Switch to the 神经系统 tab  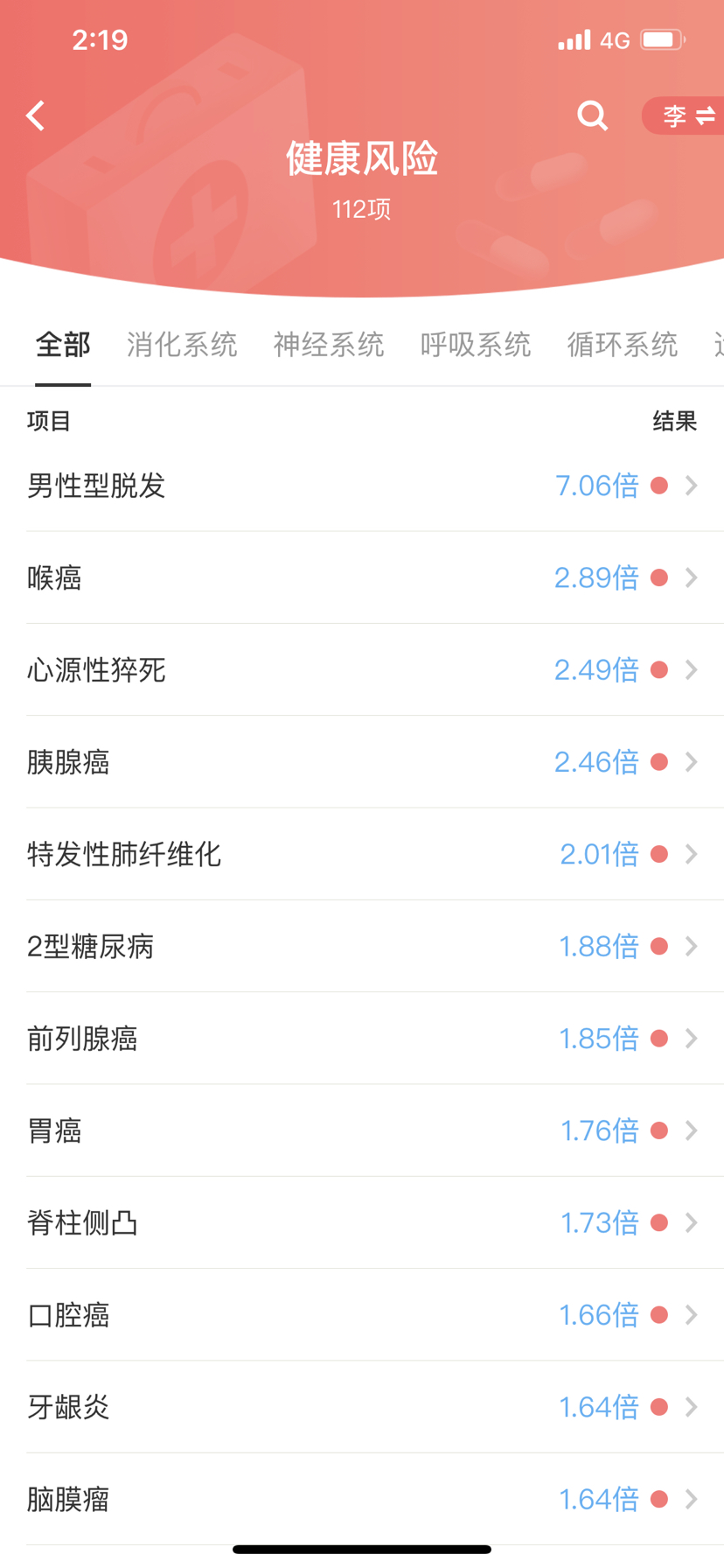(329, 345)
